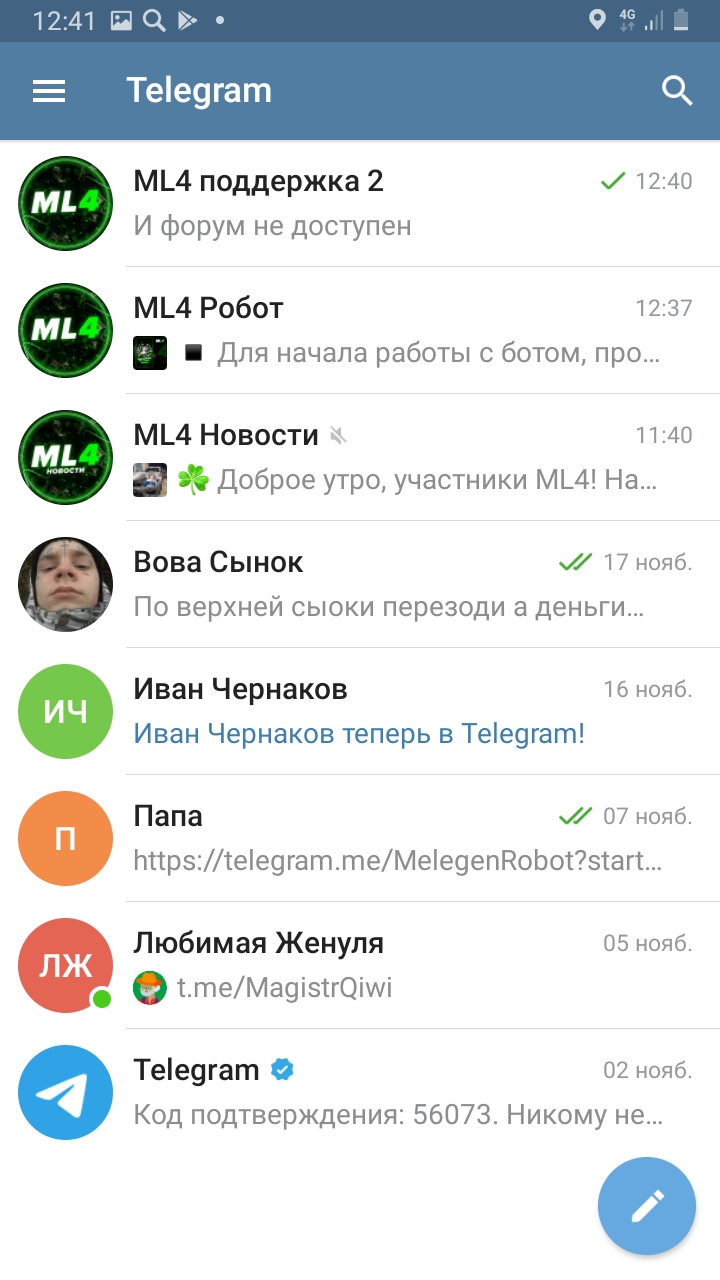The height and width of the screenshot is (1280, 720).
Task: Open the ML4 Новости channel
Action: (360, 457)
